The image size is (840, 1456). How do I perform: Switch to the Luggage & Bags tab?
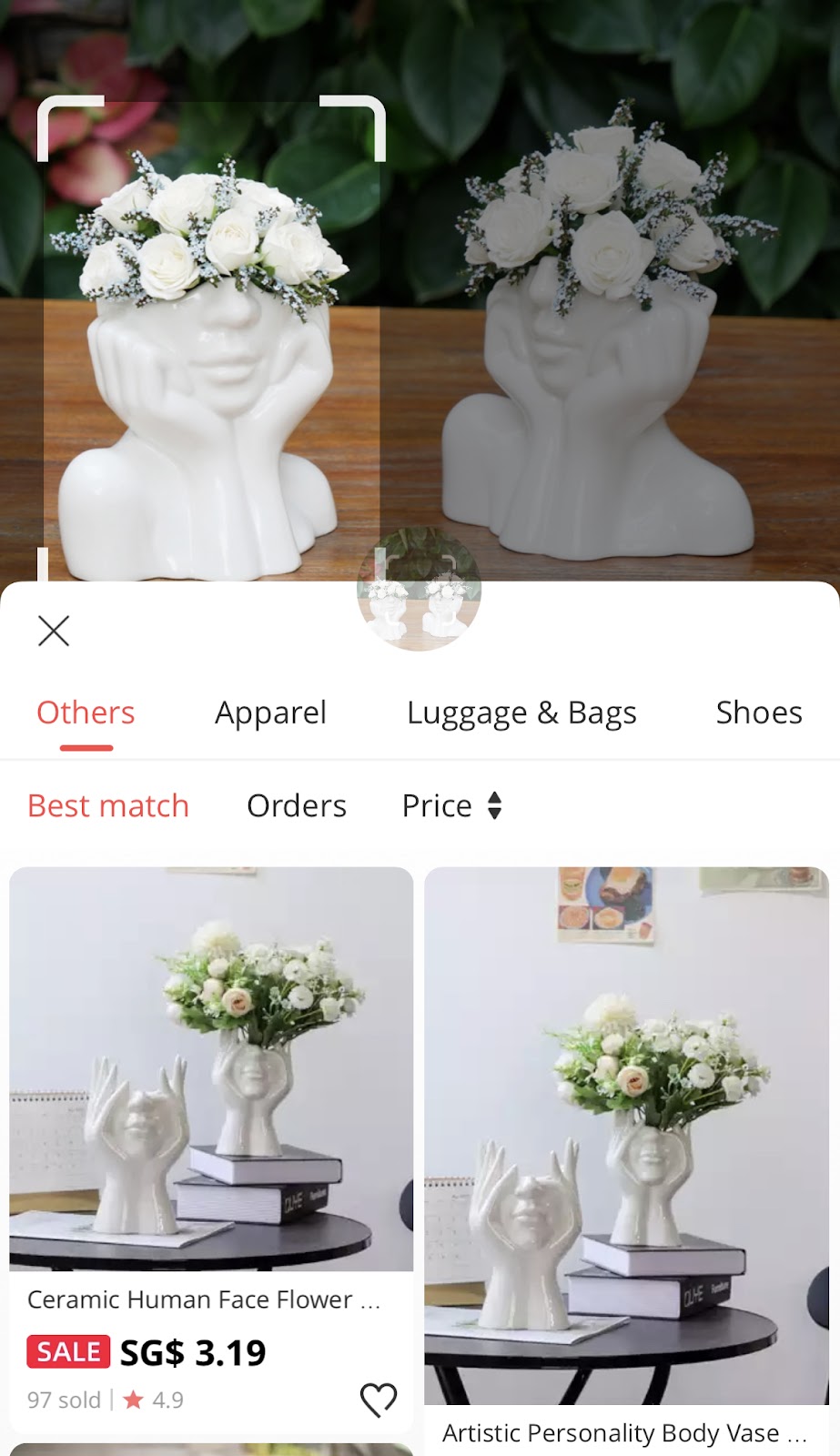(521, 713)
